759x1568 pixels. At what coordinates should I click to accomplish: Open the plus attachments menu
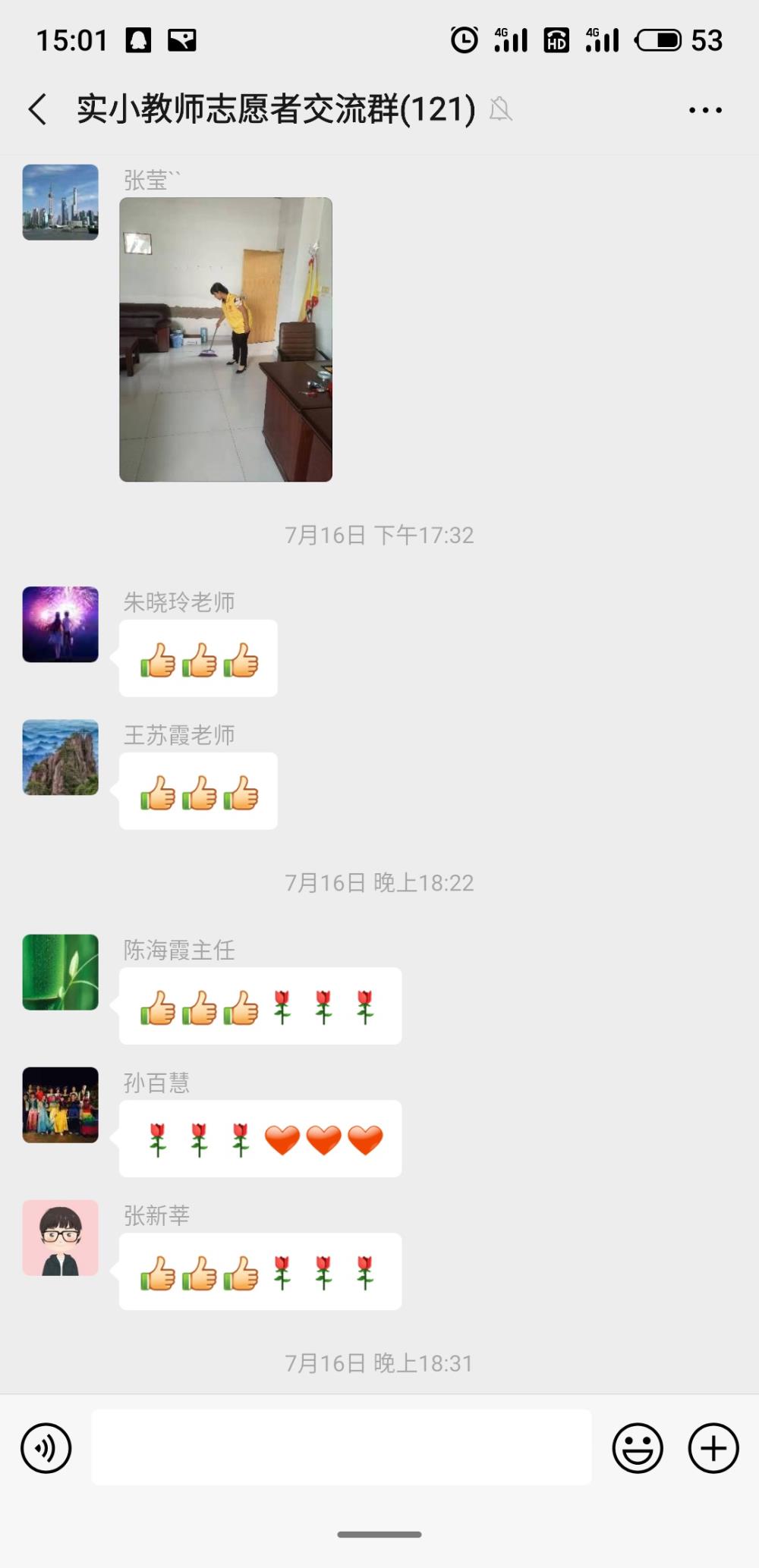[x=713, y=1447]
